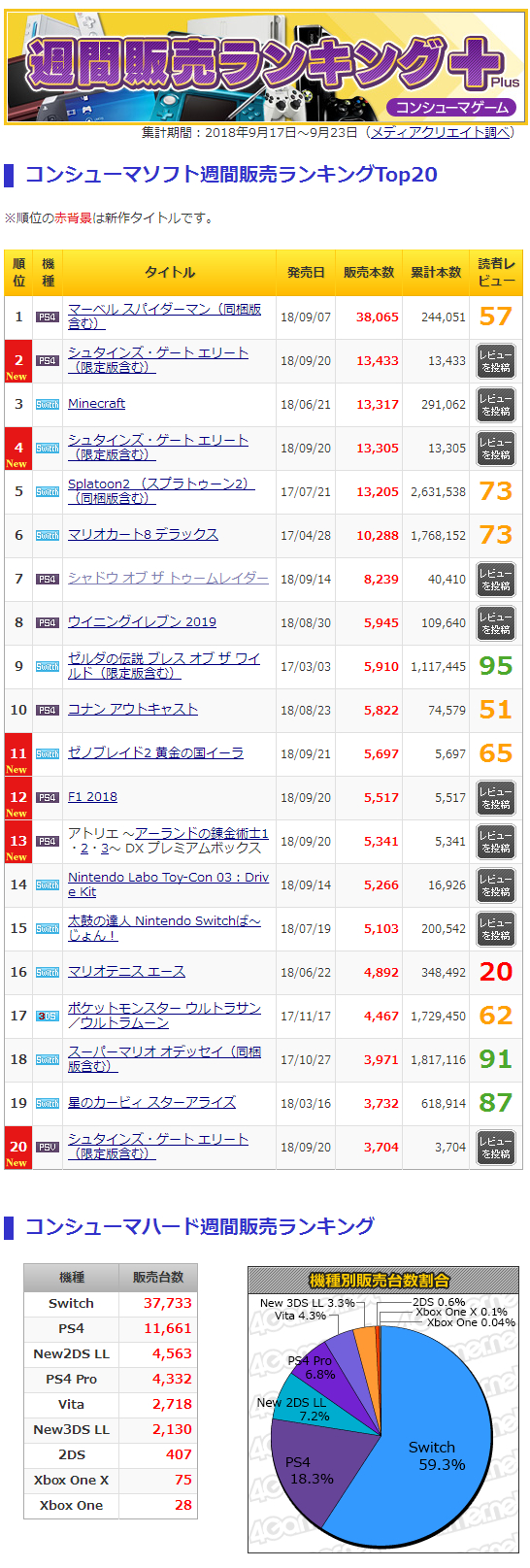Open ポケットモンスター ウルトラサン/ウルトラムーン link
Viewport: 530px width, 1568px height.
pos(164,1015)
